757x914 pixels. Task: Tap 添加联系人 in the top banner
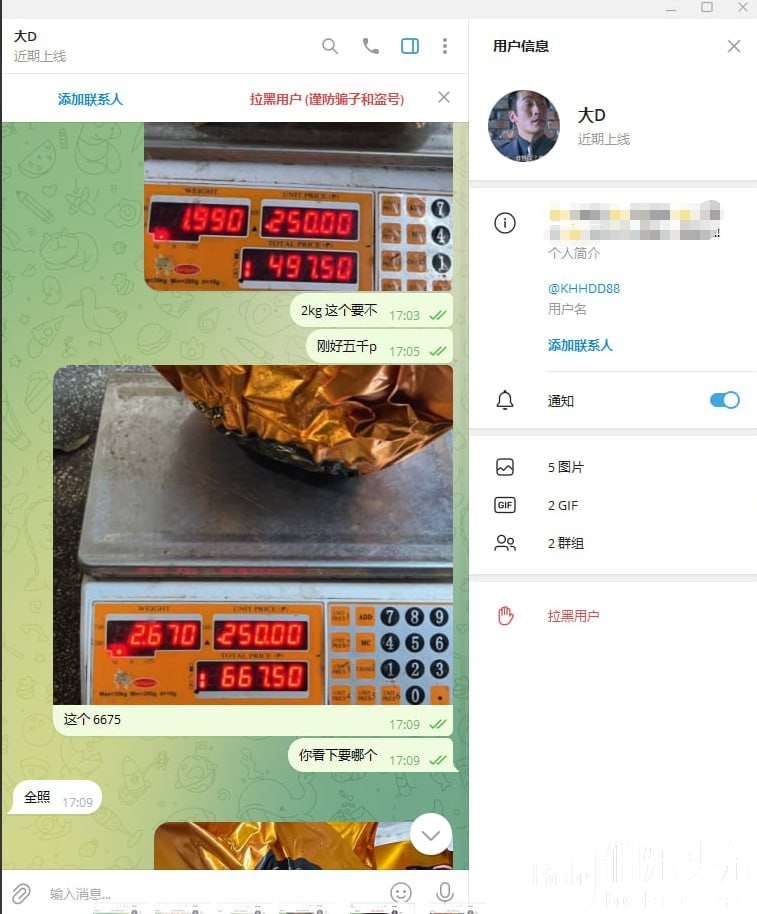click(90, 99)
